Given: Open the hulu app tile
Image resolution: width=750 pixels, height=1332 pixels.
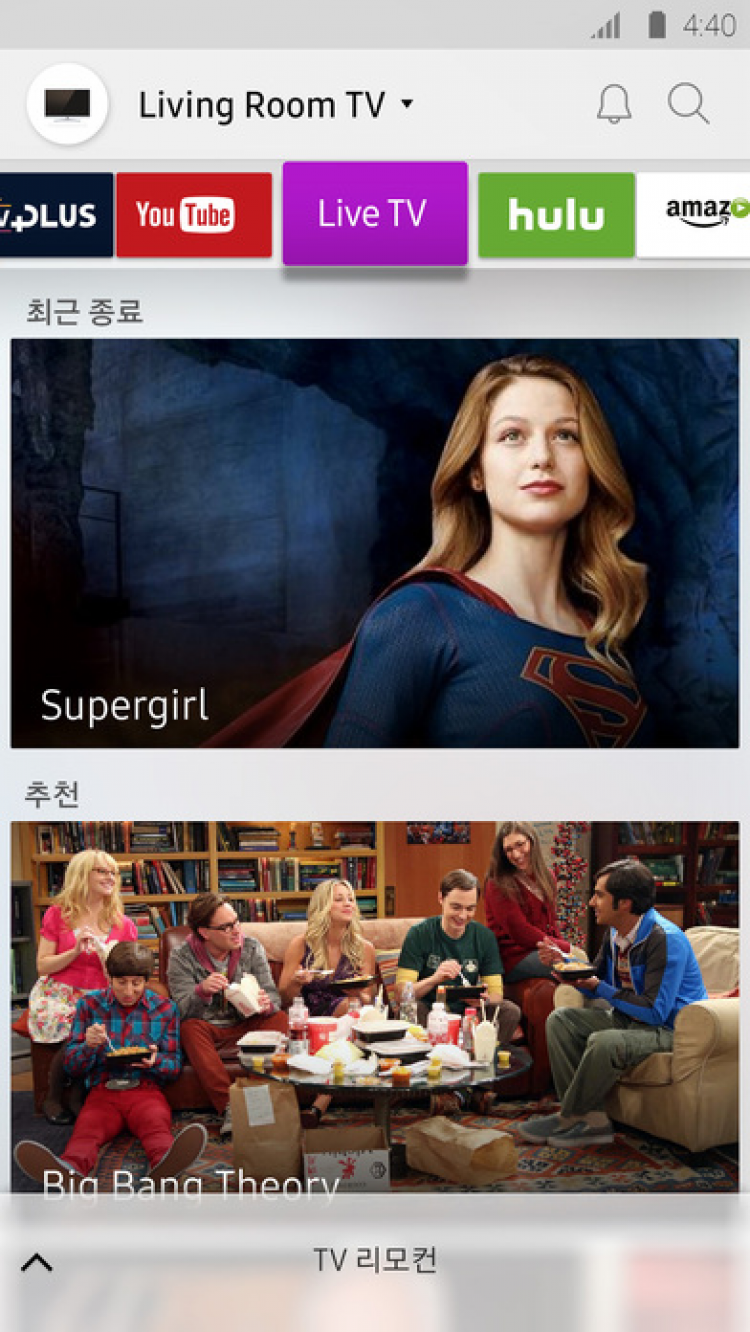Looking at the screenshot, I should tap(556, 215).
